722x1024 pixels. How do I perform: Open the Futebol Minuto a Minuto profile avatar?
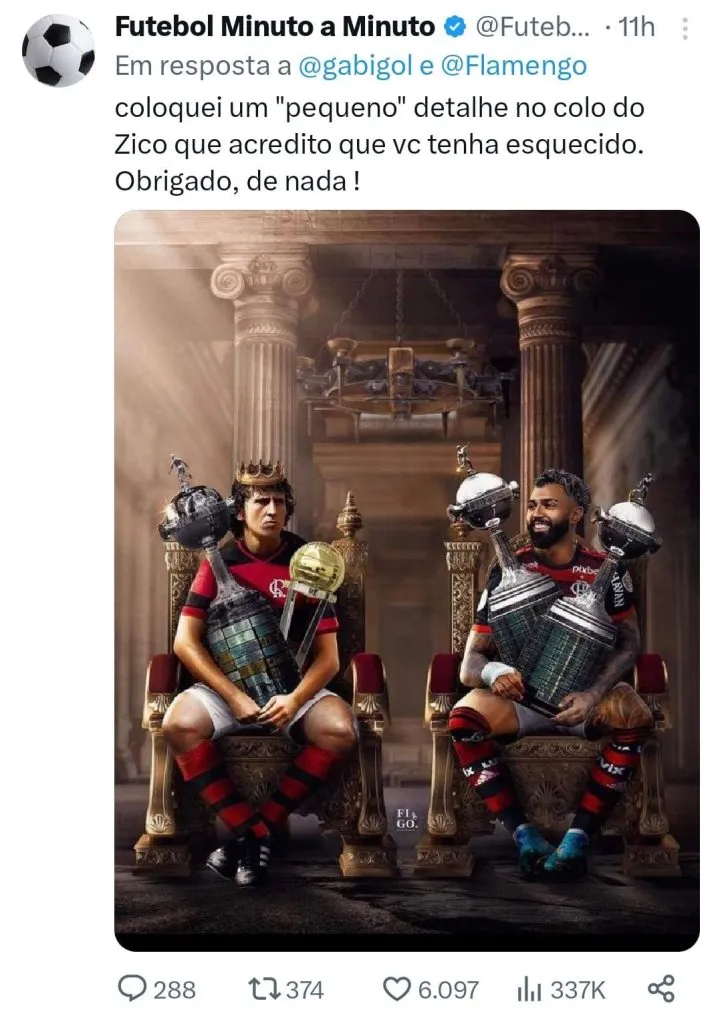click(x=57, y=51)
